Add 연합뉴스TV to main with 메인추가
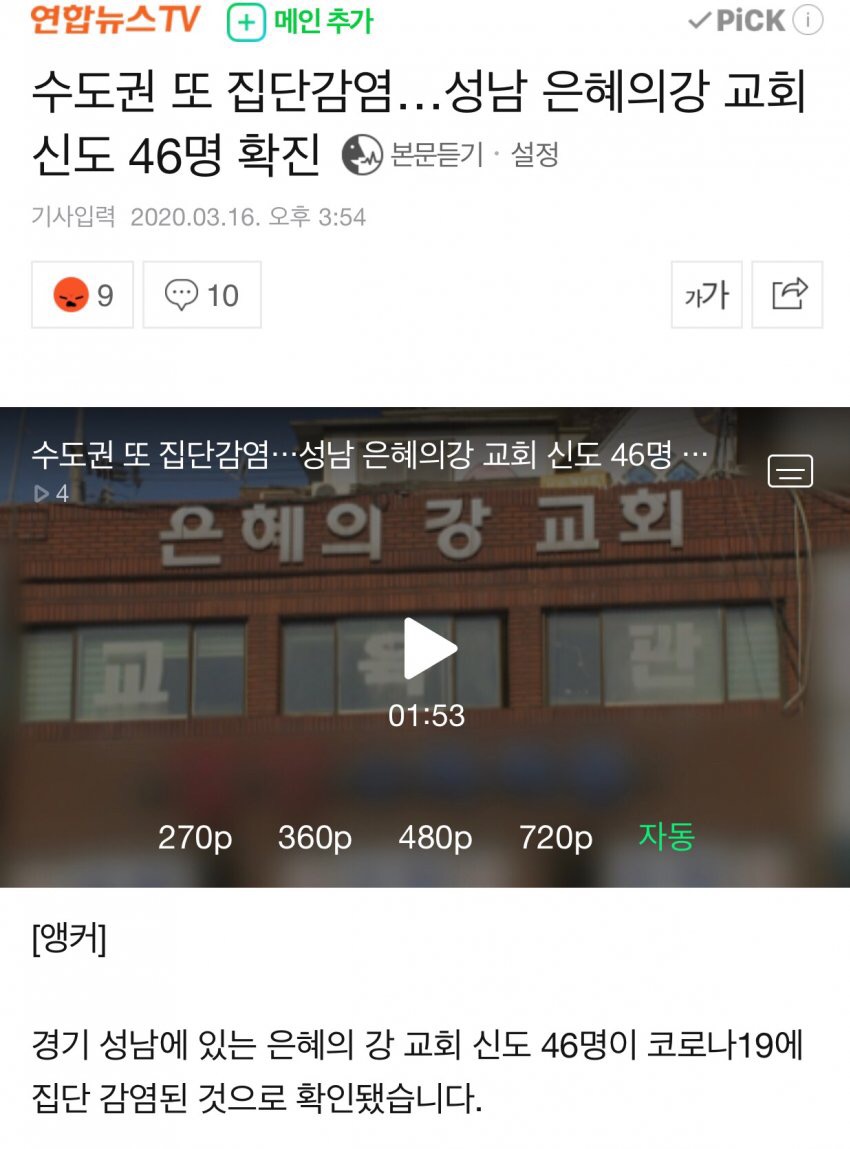Viewport: 850px width, 1149px height. (300, 21)
